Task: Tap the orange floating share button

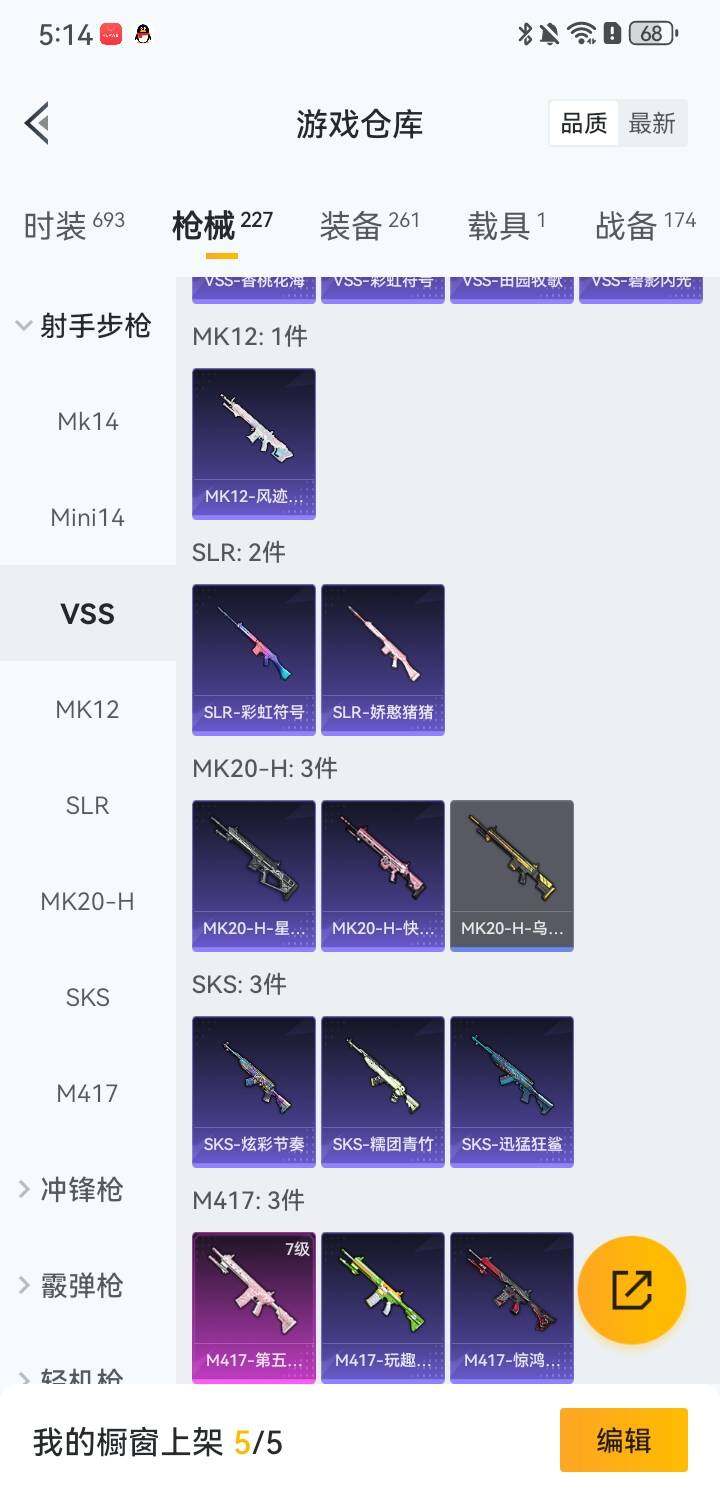Action: point(632,1290)
